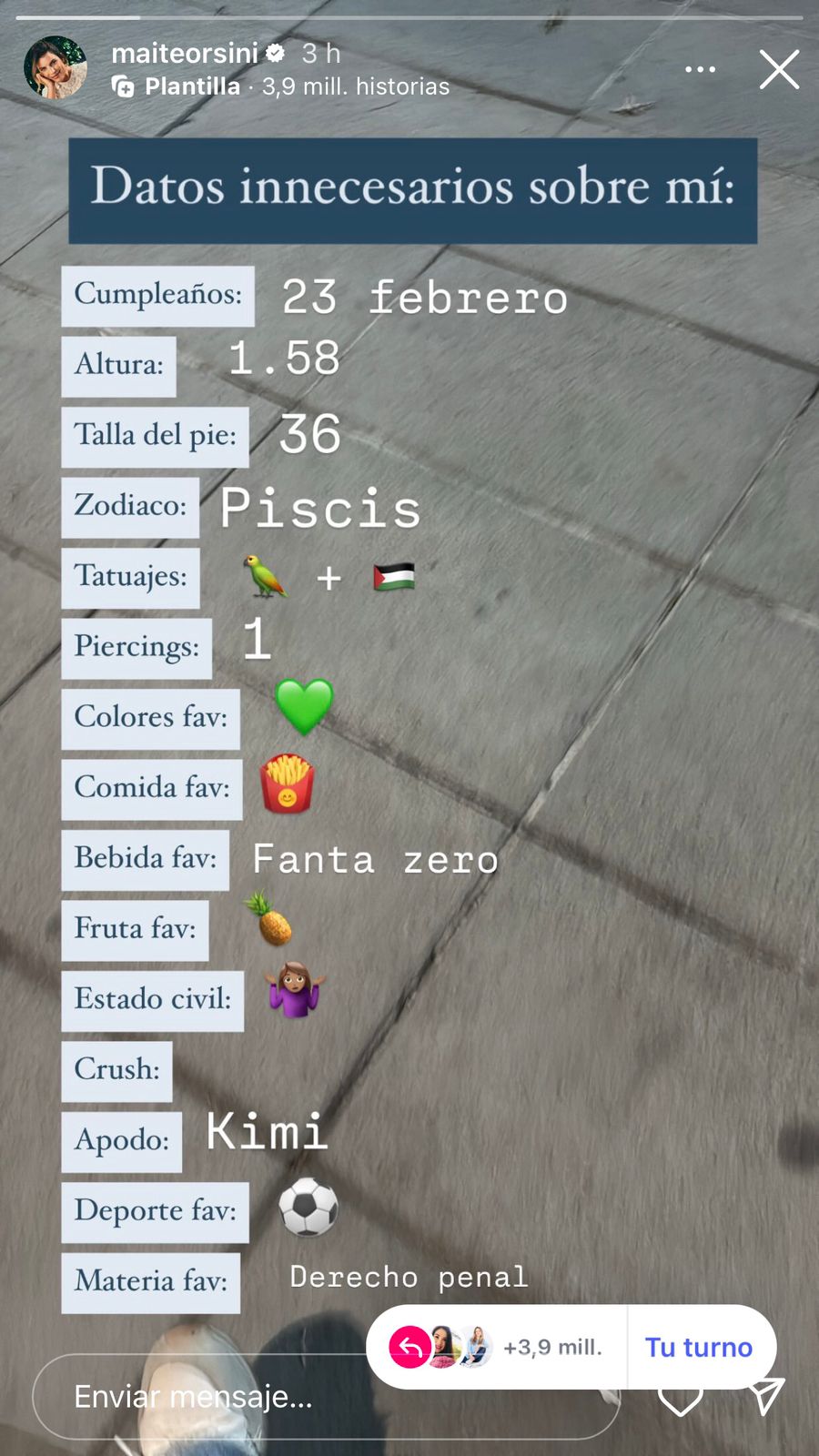Open the three-dot story options menu
The height and width of the screenshot is (1456, 819).
click(x=700, y=69)
